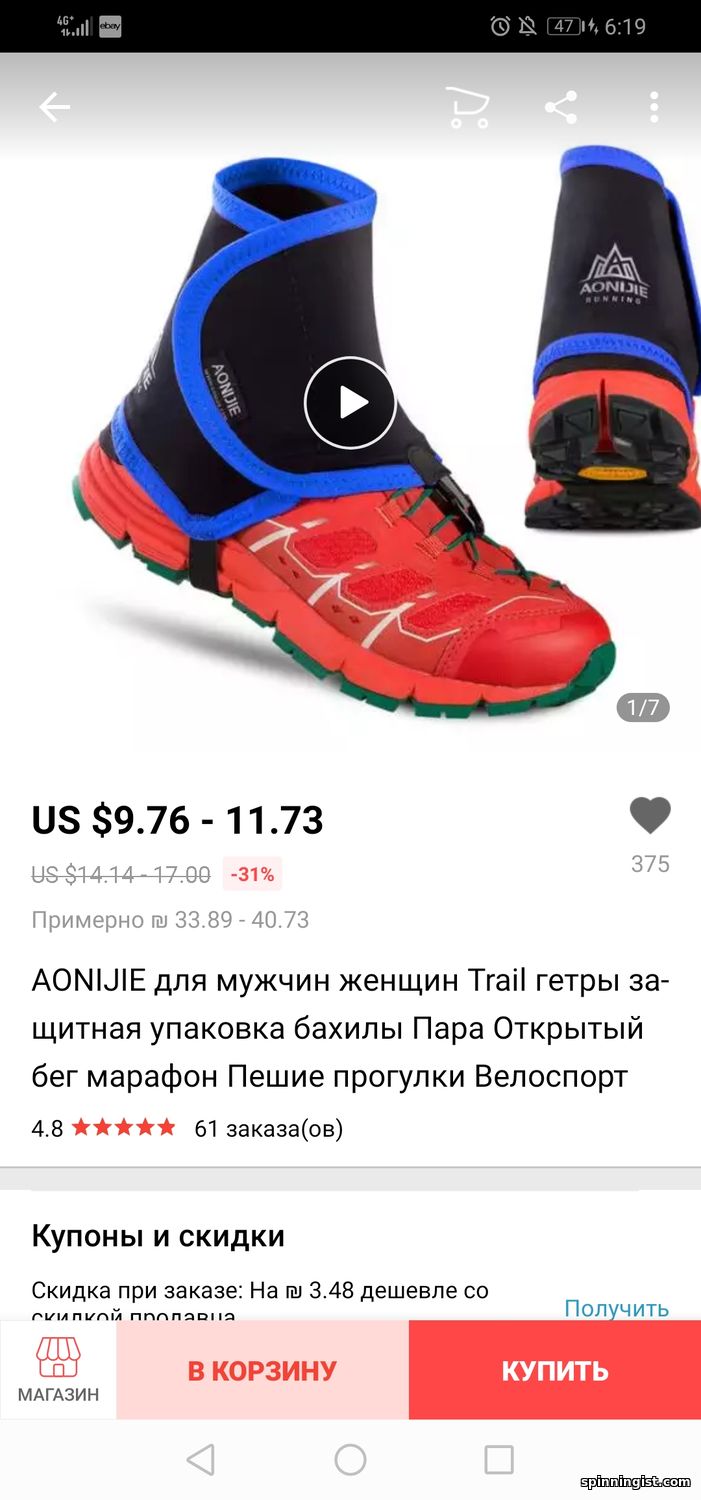Open the shopping cart
This screenshot has height=1500, width=701.
coord(467,107)
